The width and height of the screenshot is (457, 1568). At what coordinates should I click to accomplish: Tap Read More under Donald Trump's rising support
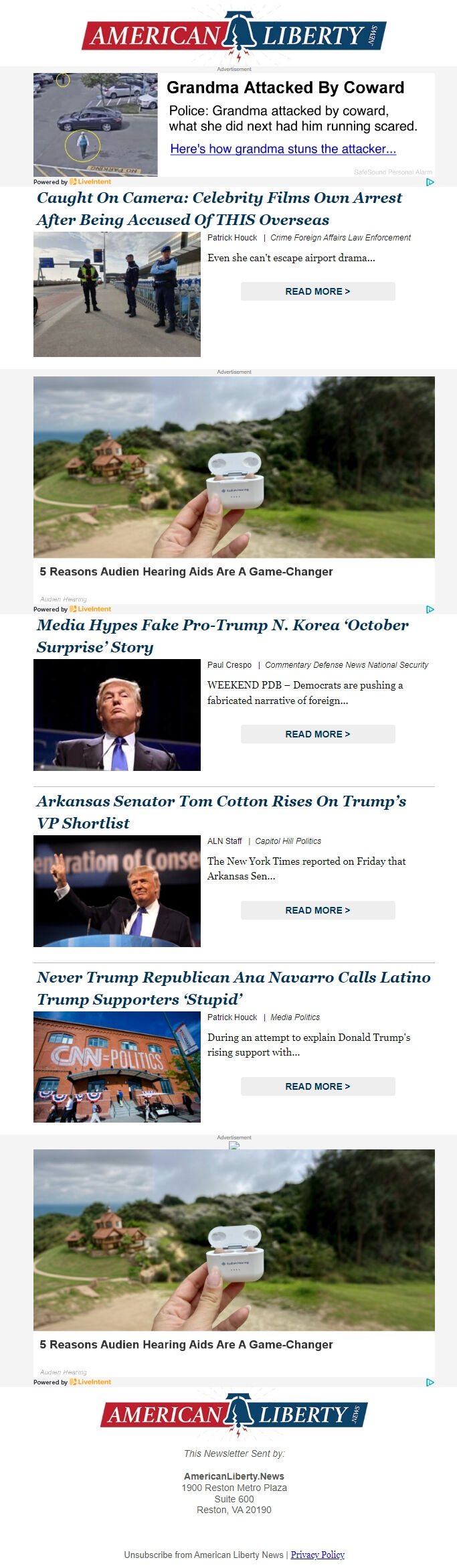click(317, 1086)
